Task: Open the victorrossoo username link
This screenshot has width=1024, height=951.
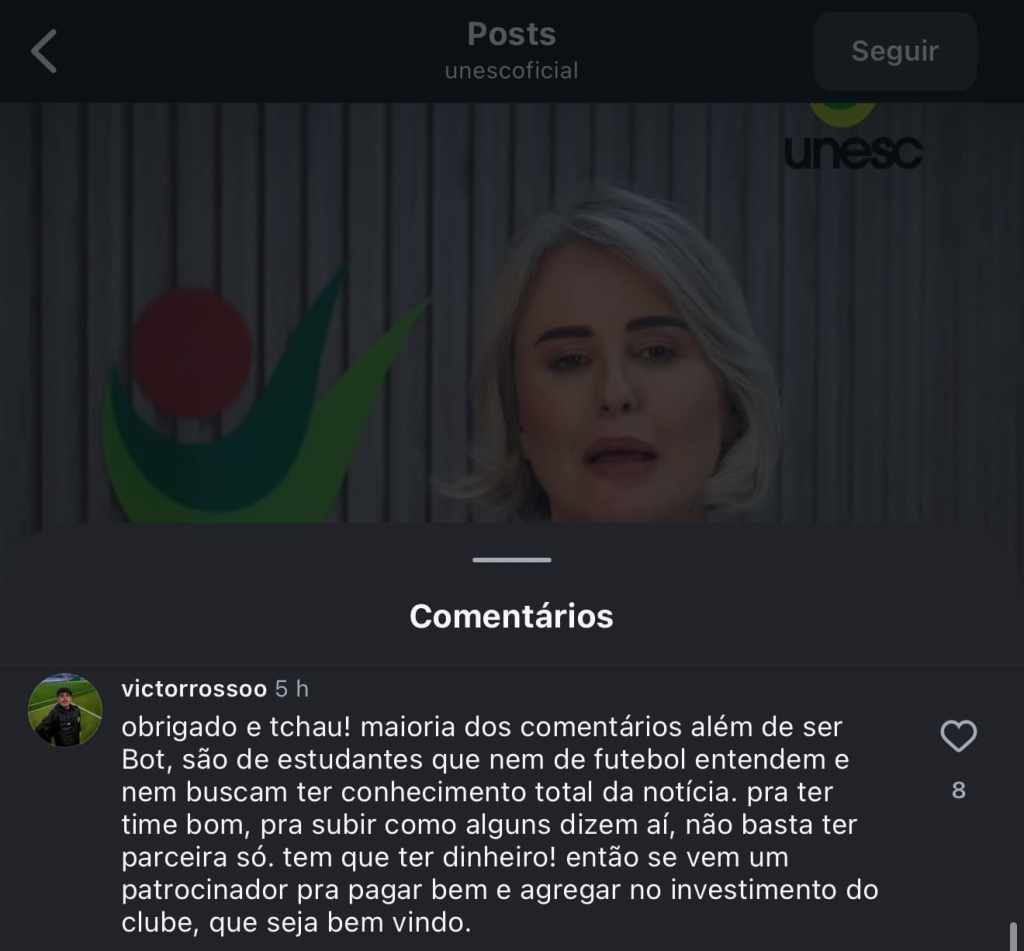Action: (194, 689)
